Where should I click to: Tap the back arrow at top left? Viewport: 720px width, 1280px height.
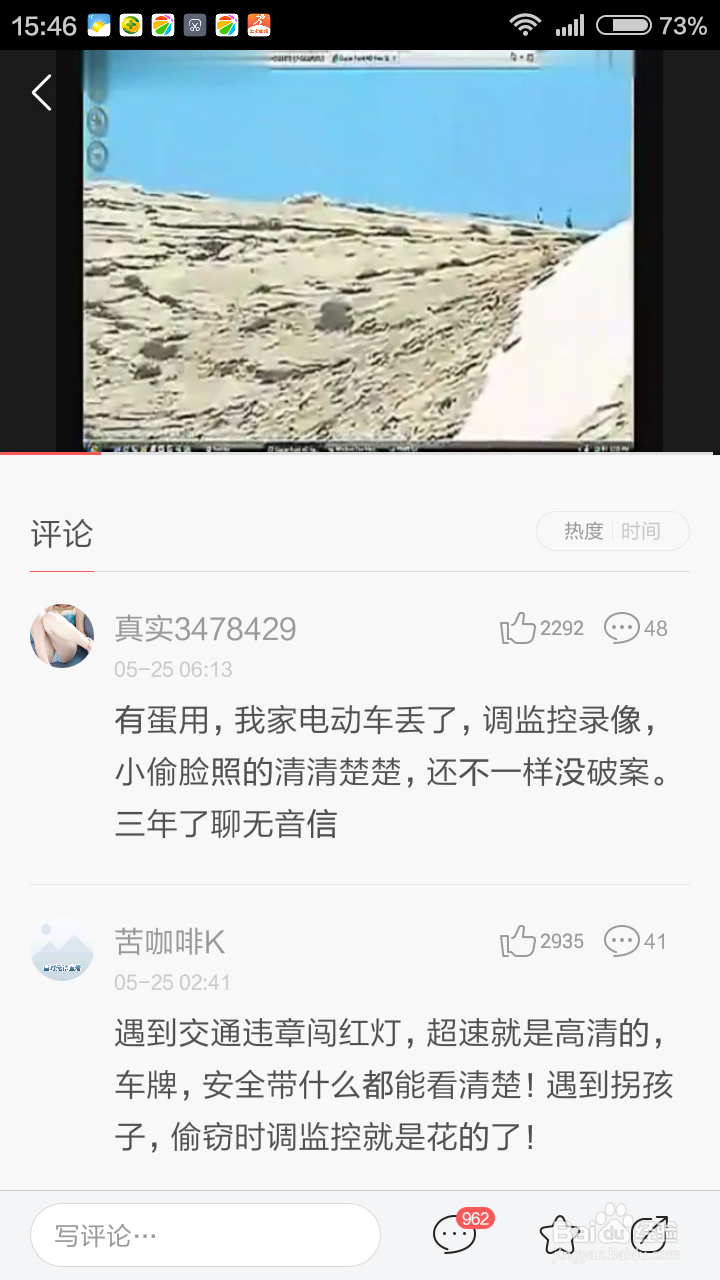(x=40, y=92)
